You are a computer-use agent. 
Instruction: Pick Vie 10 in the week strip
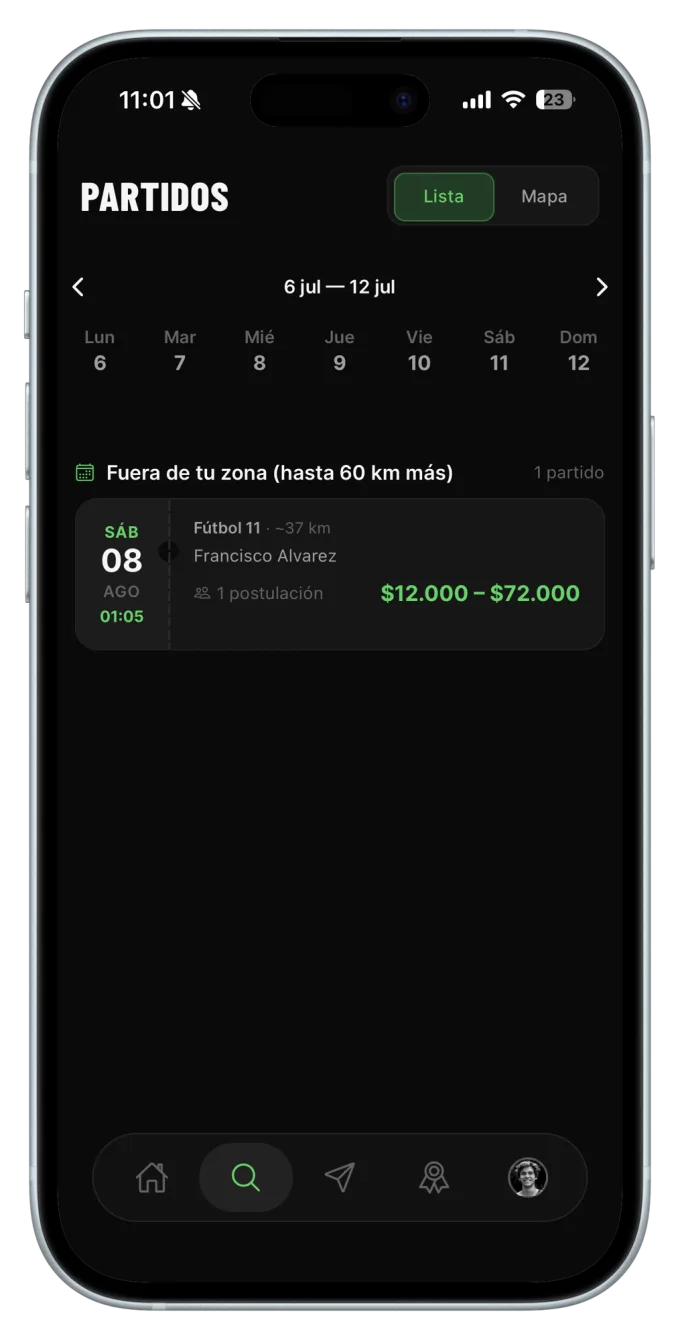(x=420, y=350)
